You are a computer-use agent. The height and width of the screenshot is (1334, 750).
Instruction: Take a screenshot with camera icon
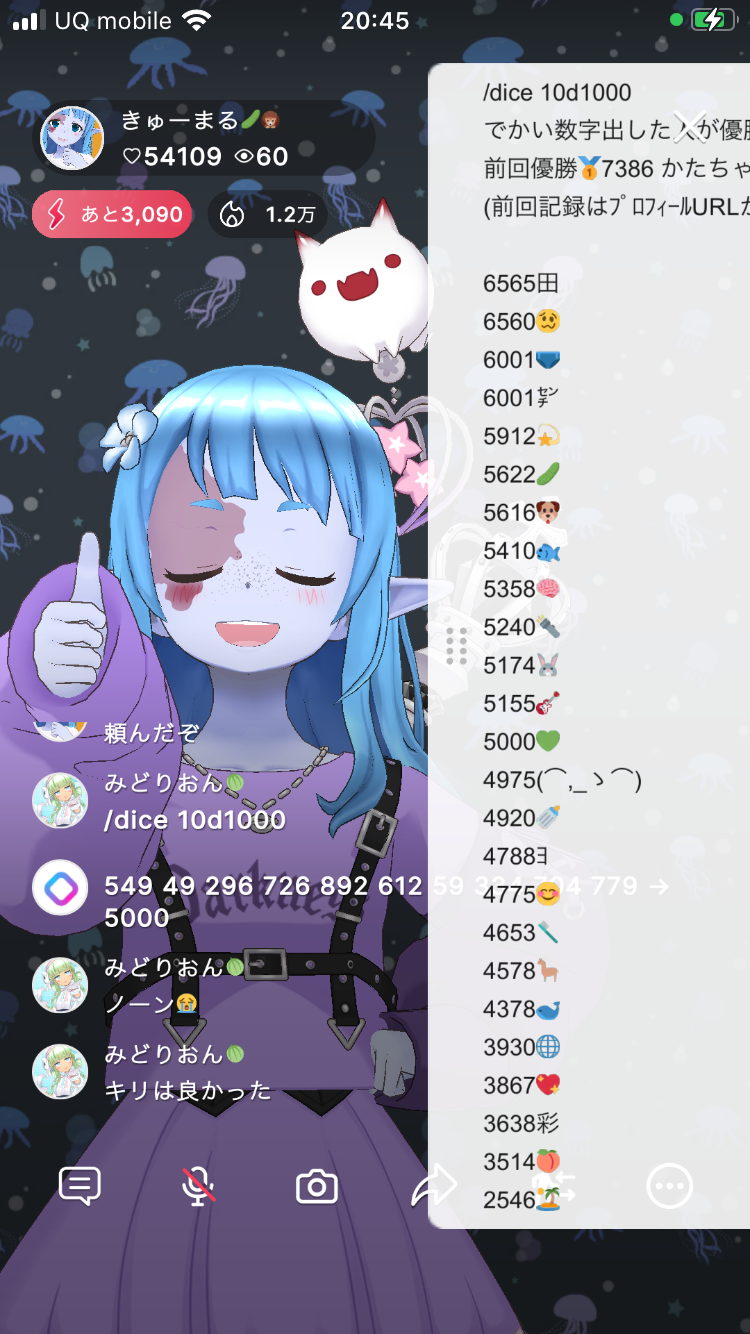click(x=316, y=1187)
